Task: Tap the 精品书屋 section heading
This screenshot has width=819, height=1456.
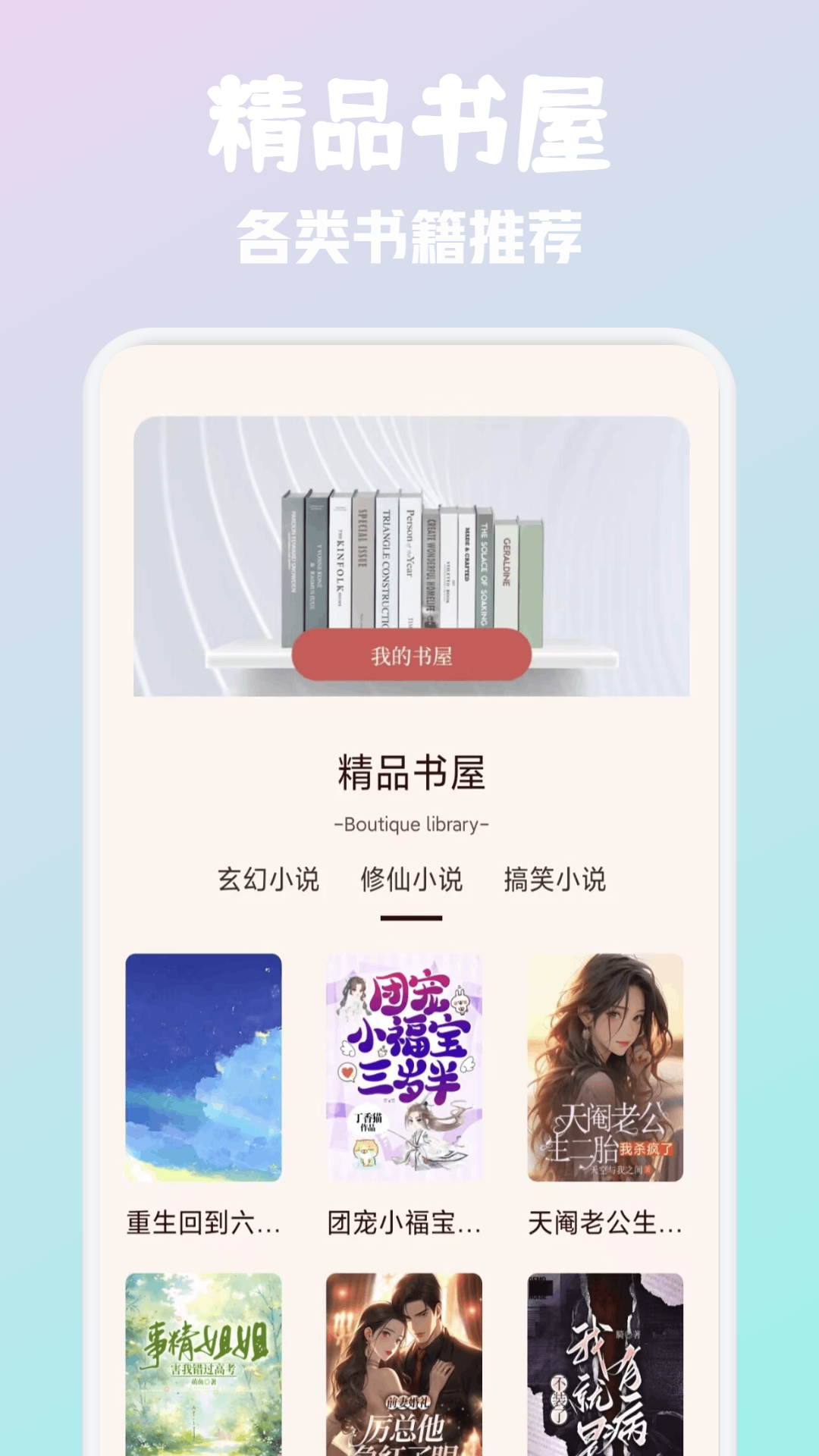Action: point(409,770)
